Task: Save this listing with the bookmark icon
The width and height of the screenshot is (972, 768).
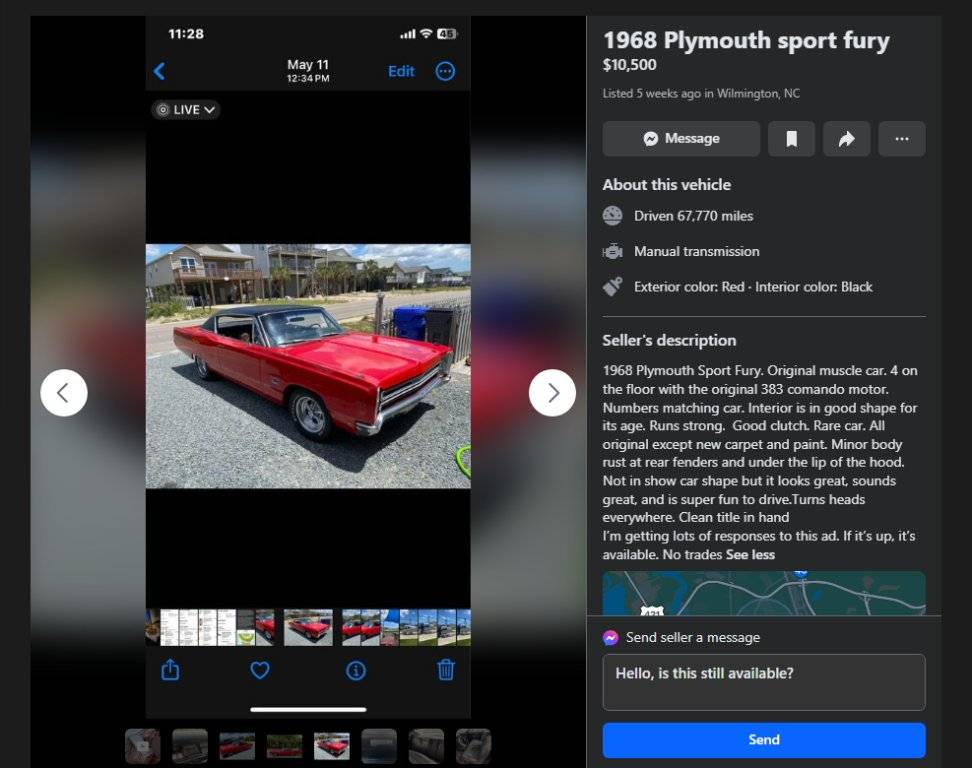Action: pos(791,139)
